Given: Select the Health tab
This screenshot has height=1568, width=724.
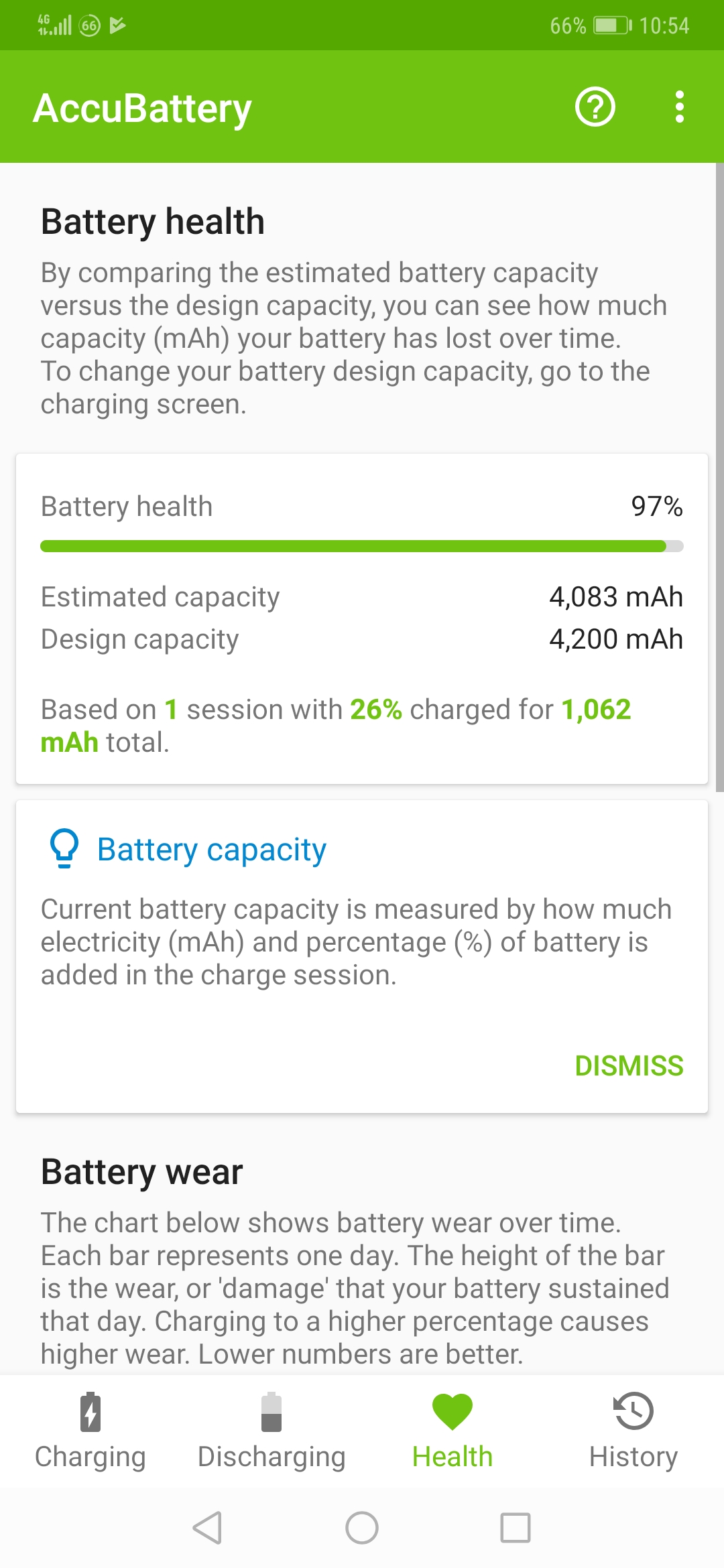Looking at the screenshot, I should (452, 1432).
